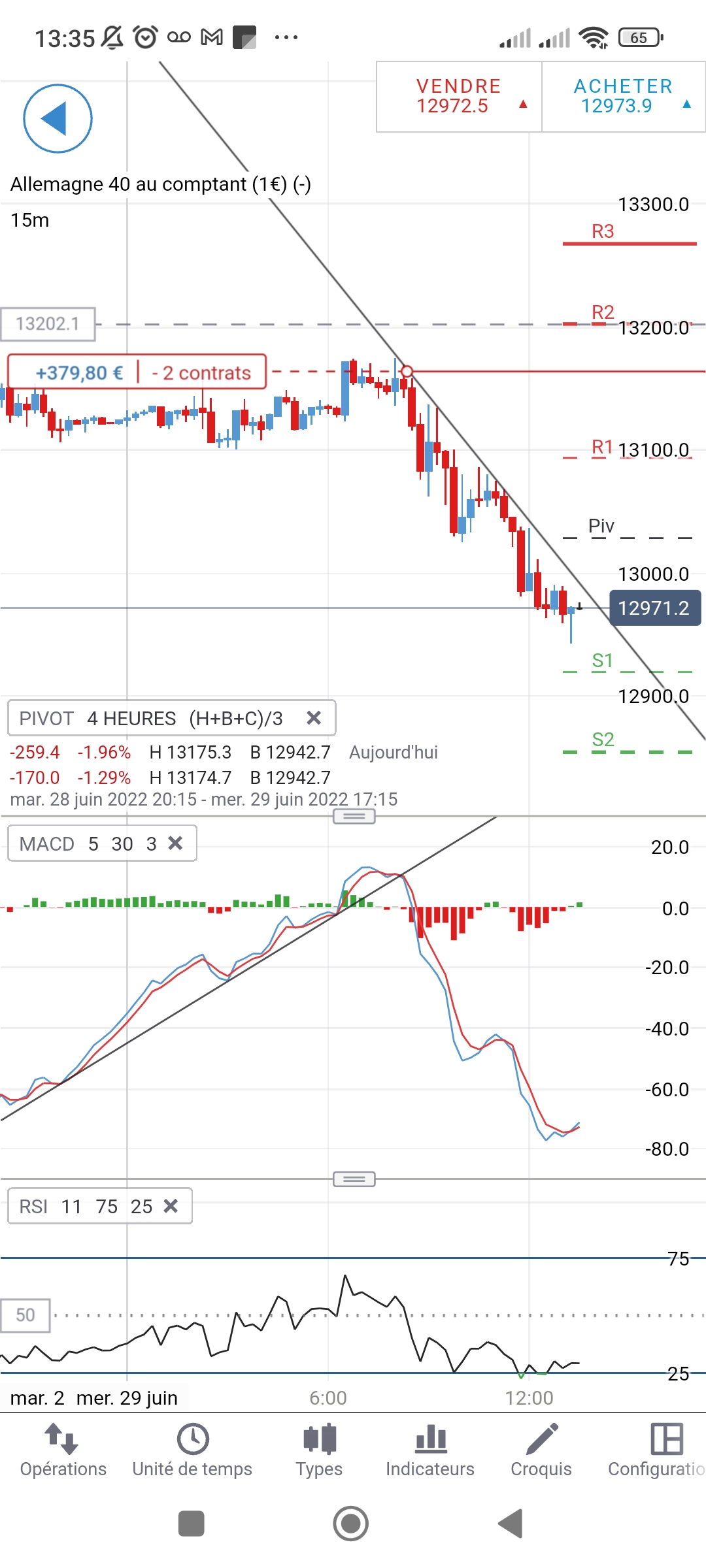Remove the PIVOT 4 HEURES indicator
Screen dimensions: 706x1568
click(x=314, y=718)
